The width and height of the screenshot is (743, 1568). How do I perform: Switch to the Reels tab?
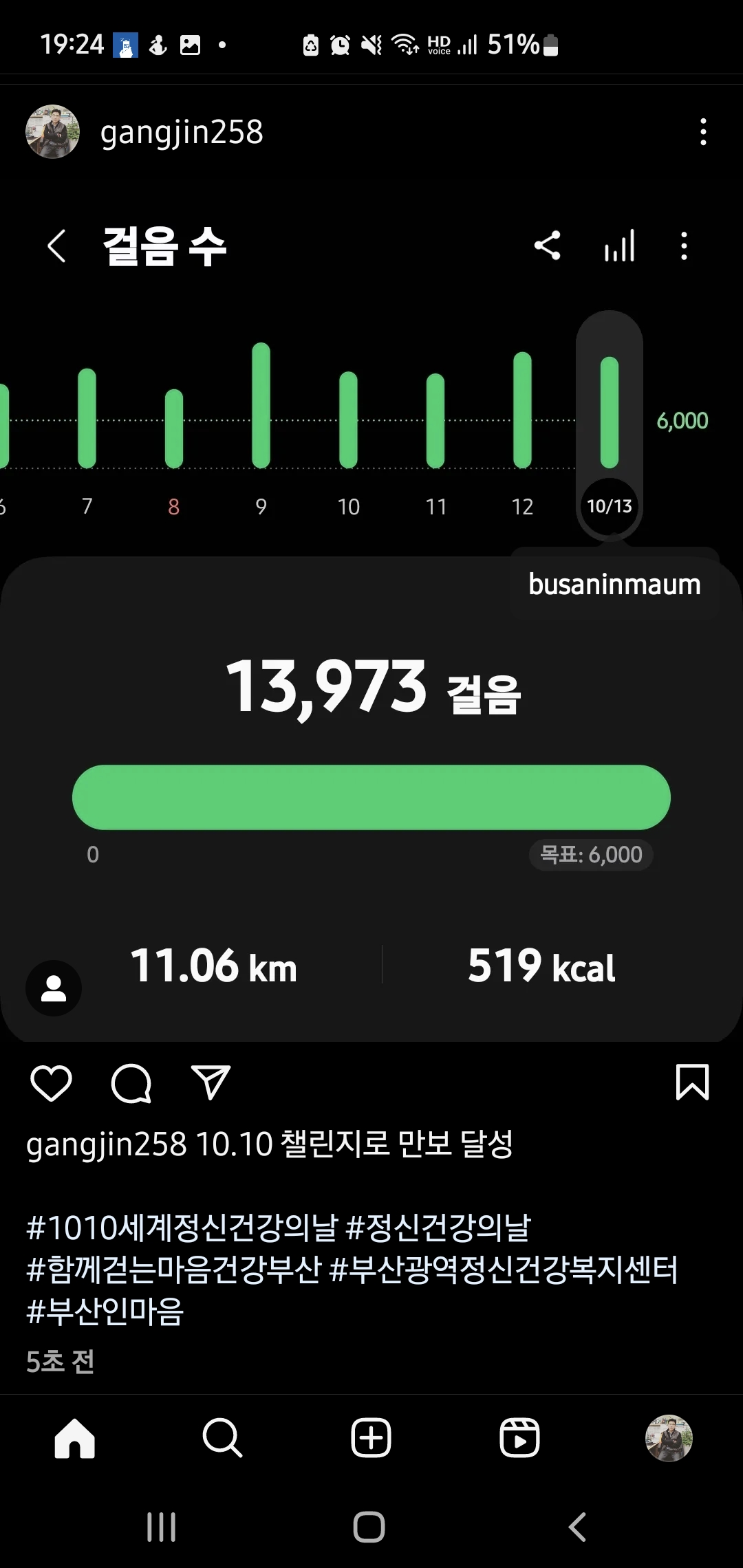(519, 1438)
